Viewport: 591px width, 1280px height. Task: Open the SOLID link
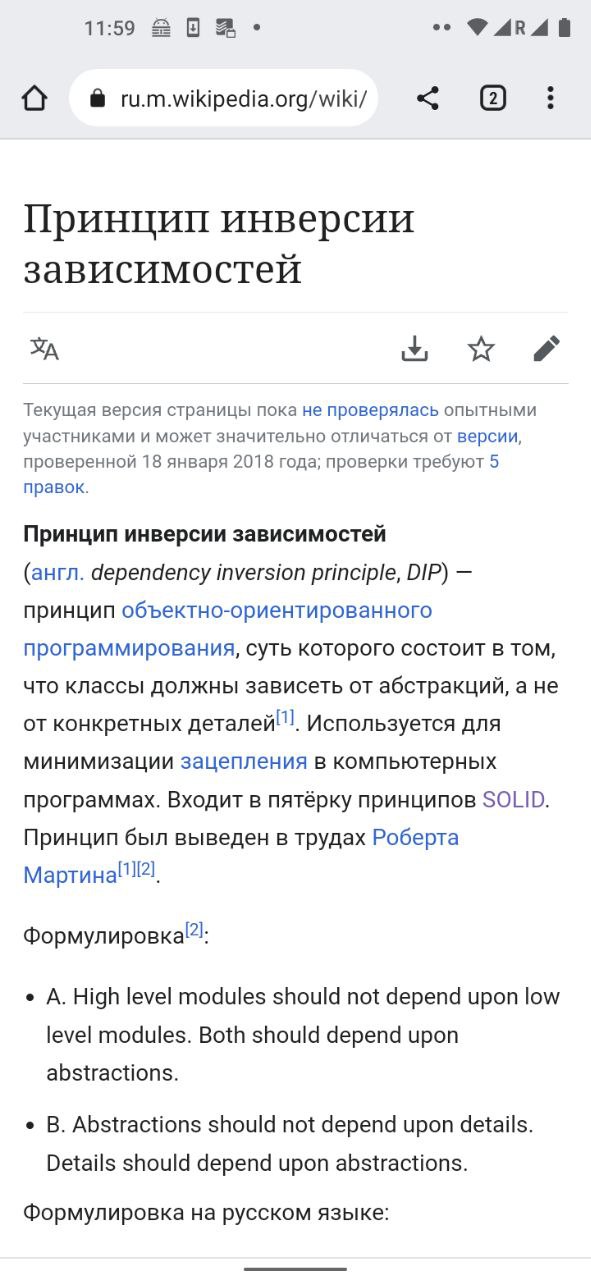tap(514, 799)
